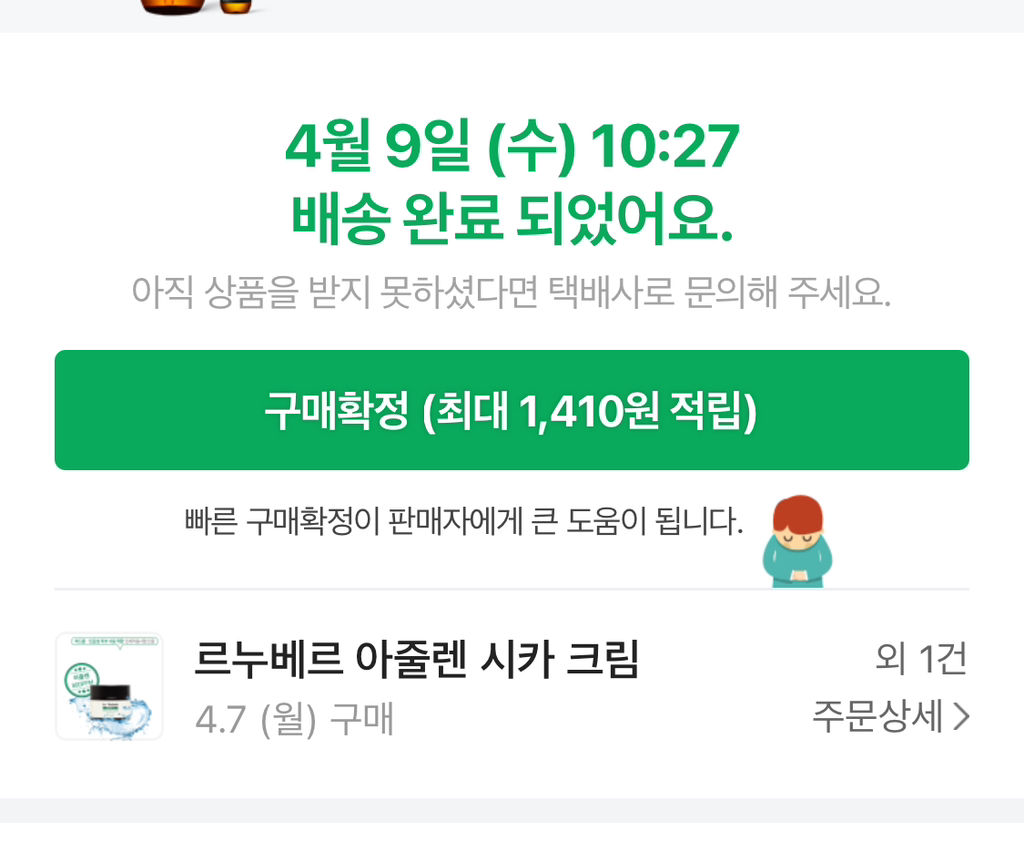This screenshot has height=842, width=1024.
Task: Confirm purchase with the 구매확정 button
Action: 511,410
